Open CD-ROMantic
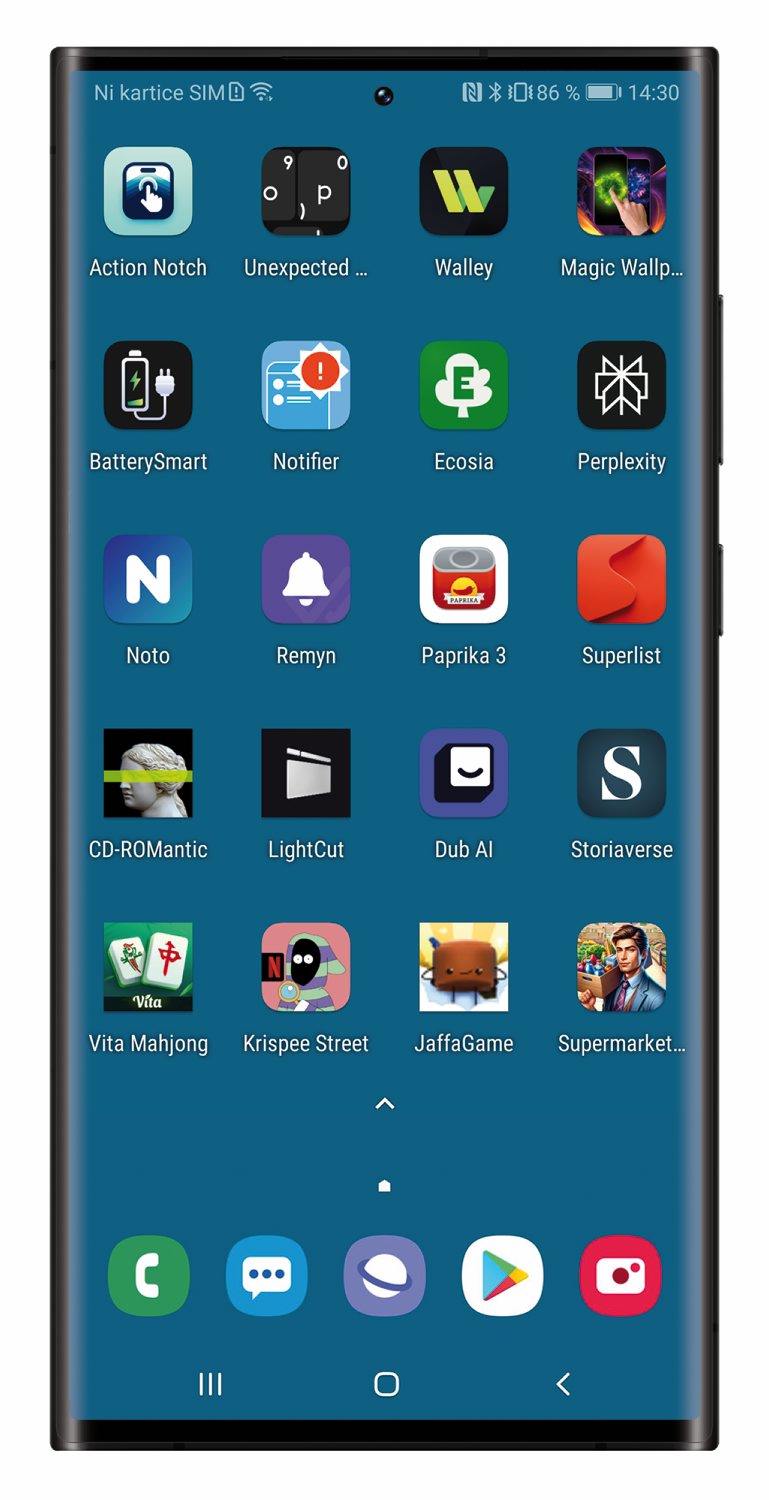The height and width of the screenshot is (1500, 769). click(x=148, y=773)
